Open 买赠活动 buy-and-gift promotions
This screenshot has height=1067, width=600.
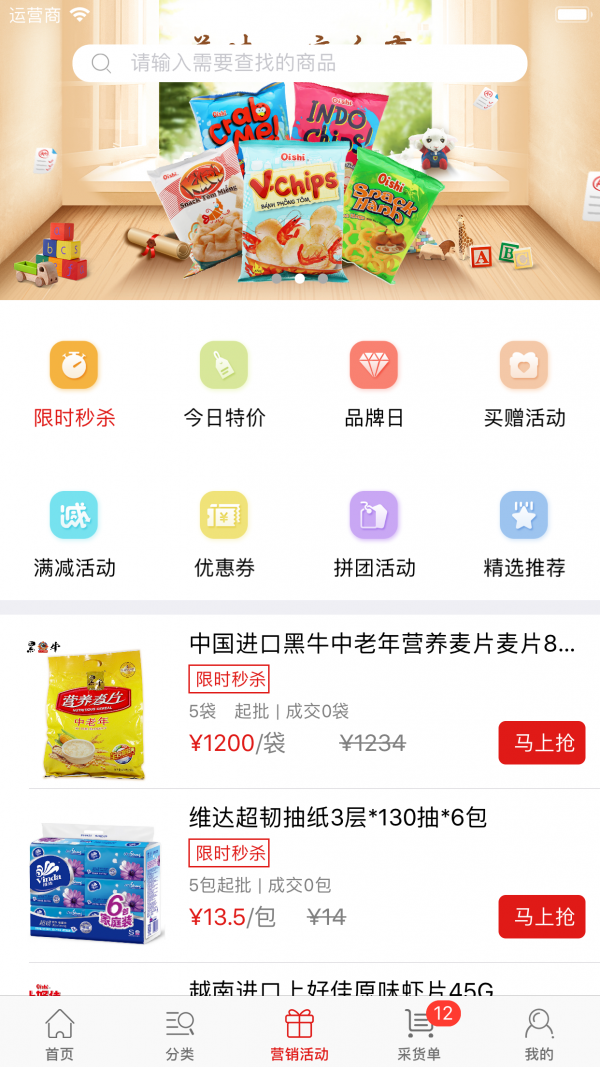(524, 385)
